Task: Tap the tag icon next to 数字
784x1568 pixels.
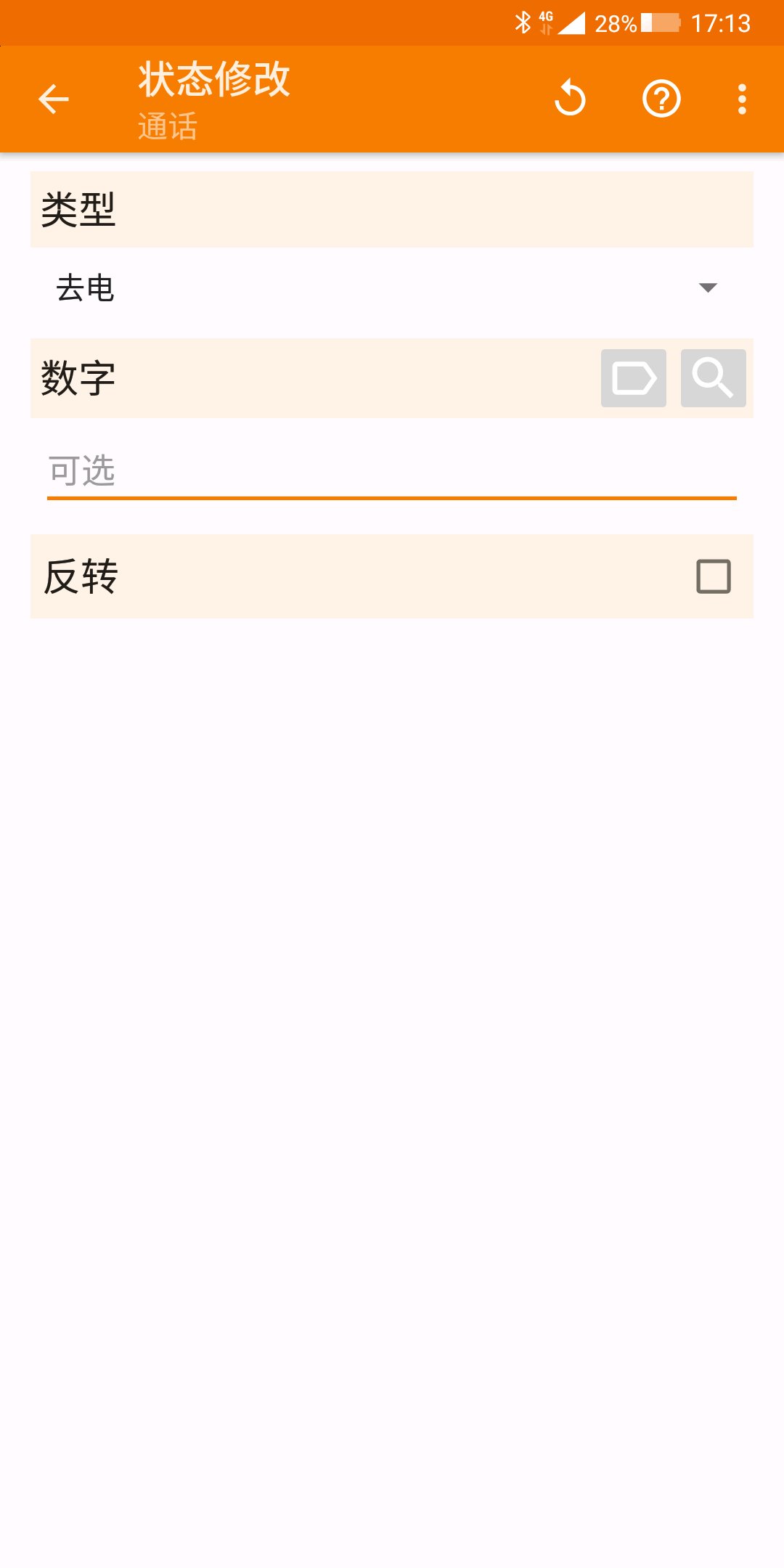Action: tap(634, 378)
